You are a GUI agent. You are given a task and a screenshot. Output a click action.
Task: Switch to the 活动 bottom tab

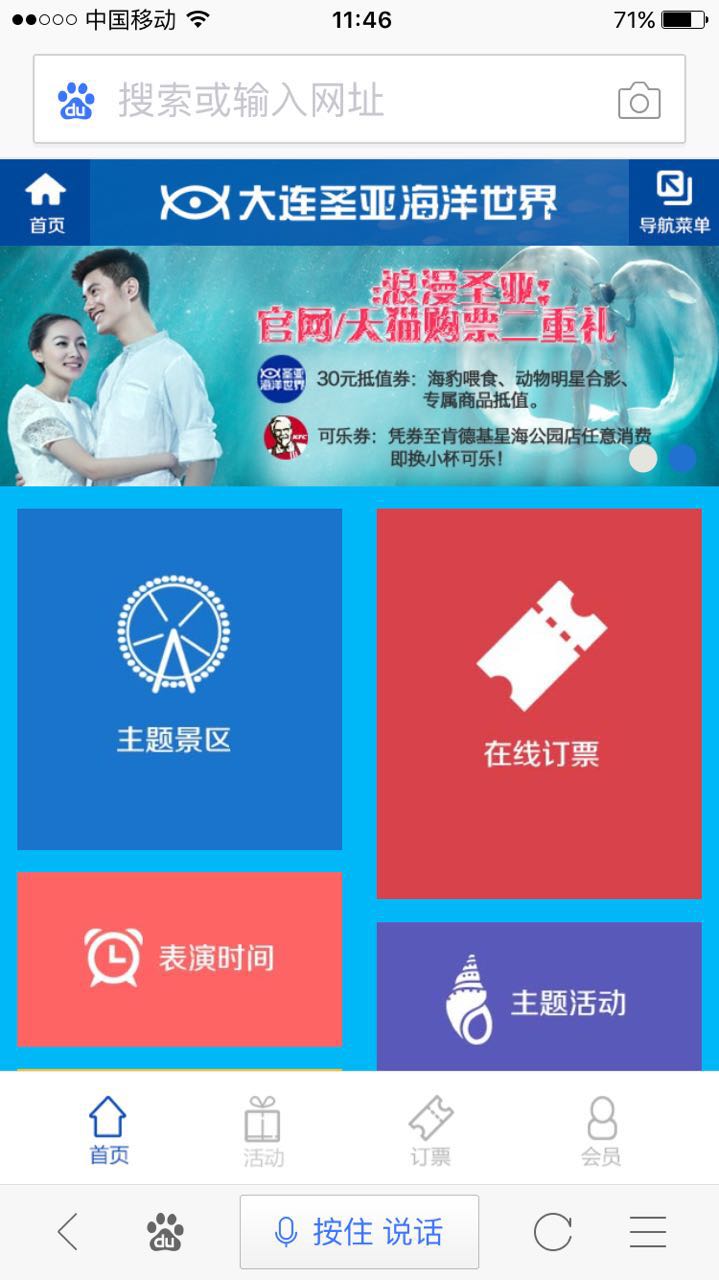pyautogui.click(x=263, y=1131)
